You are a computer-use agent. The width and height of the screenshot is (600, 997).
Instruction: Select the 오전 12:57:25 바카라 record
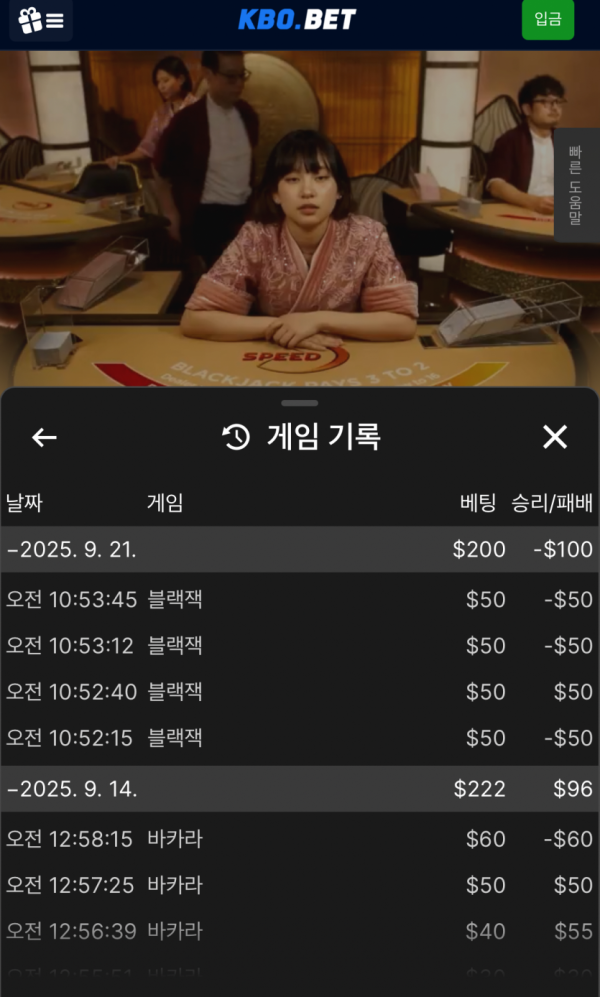pos(300,885)
